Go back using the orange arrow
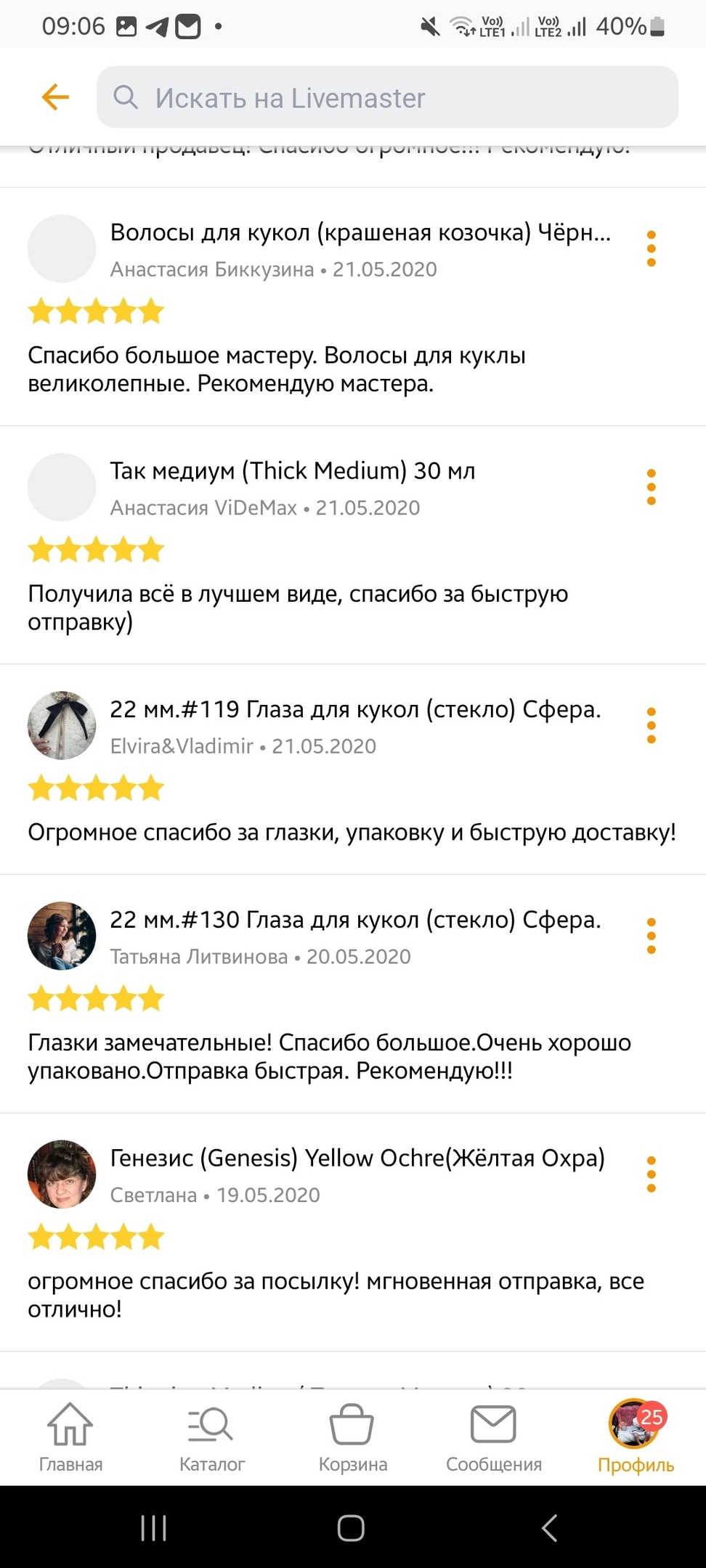The width and height of the screenshot is (706, 1568). [55, 97]
